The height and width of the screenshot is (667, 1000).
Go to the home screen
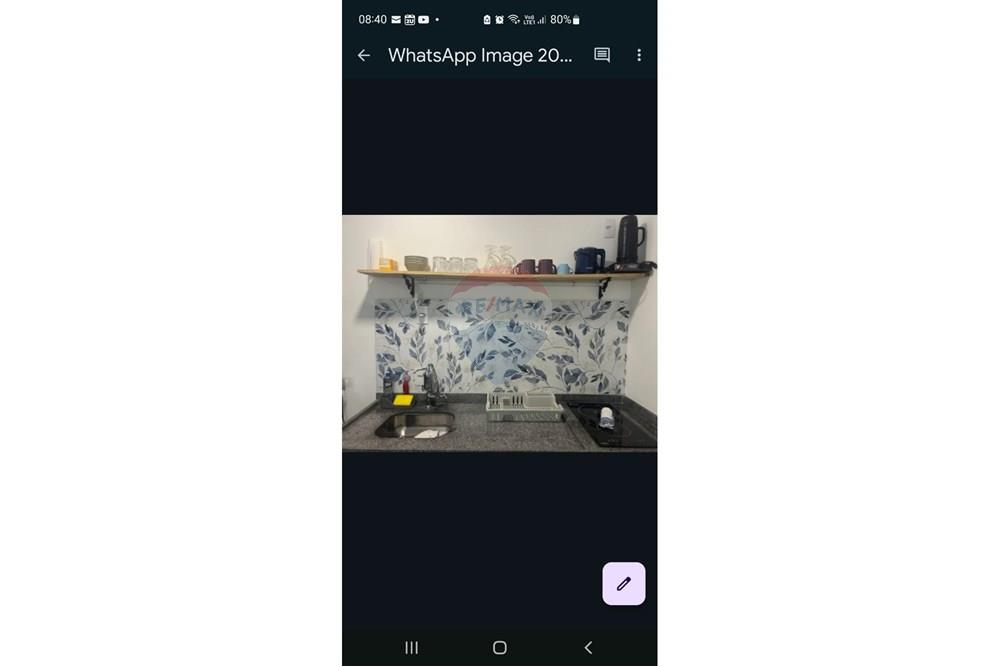[500, 648]
